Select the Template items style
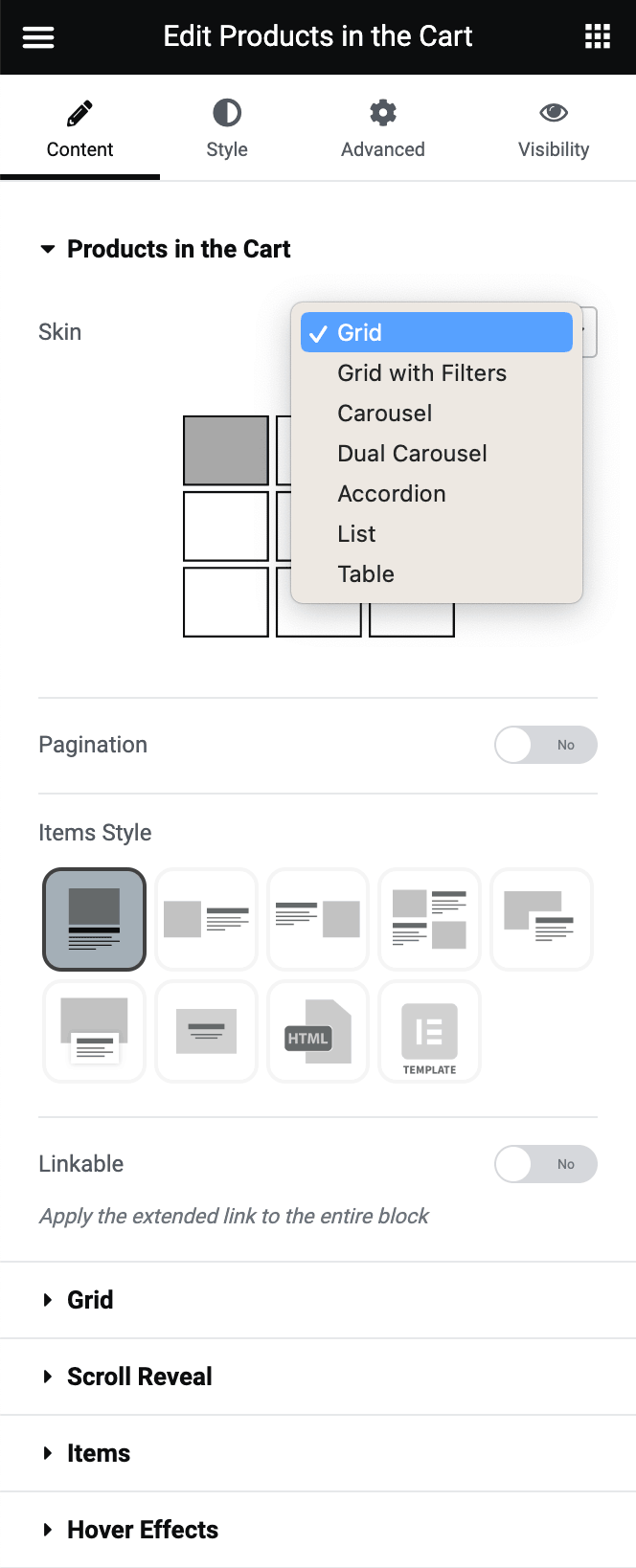The image size is (636, 1568). [x=429, y=1032]
